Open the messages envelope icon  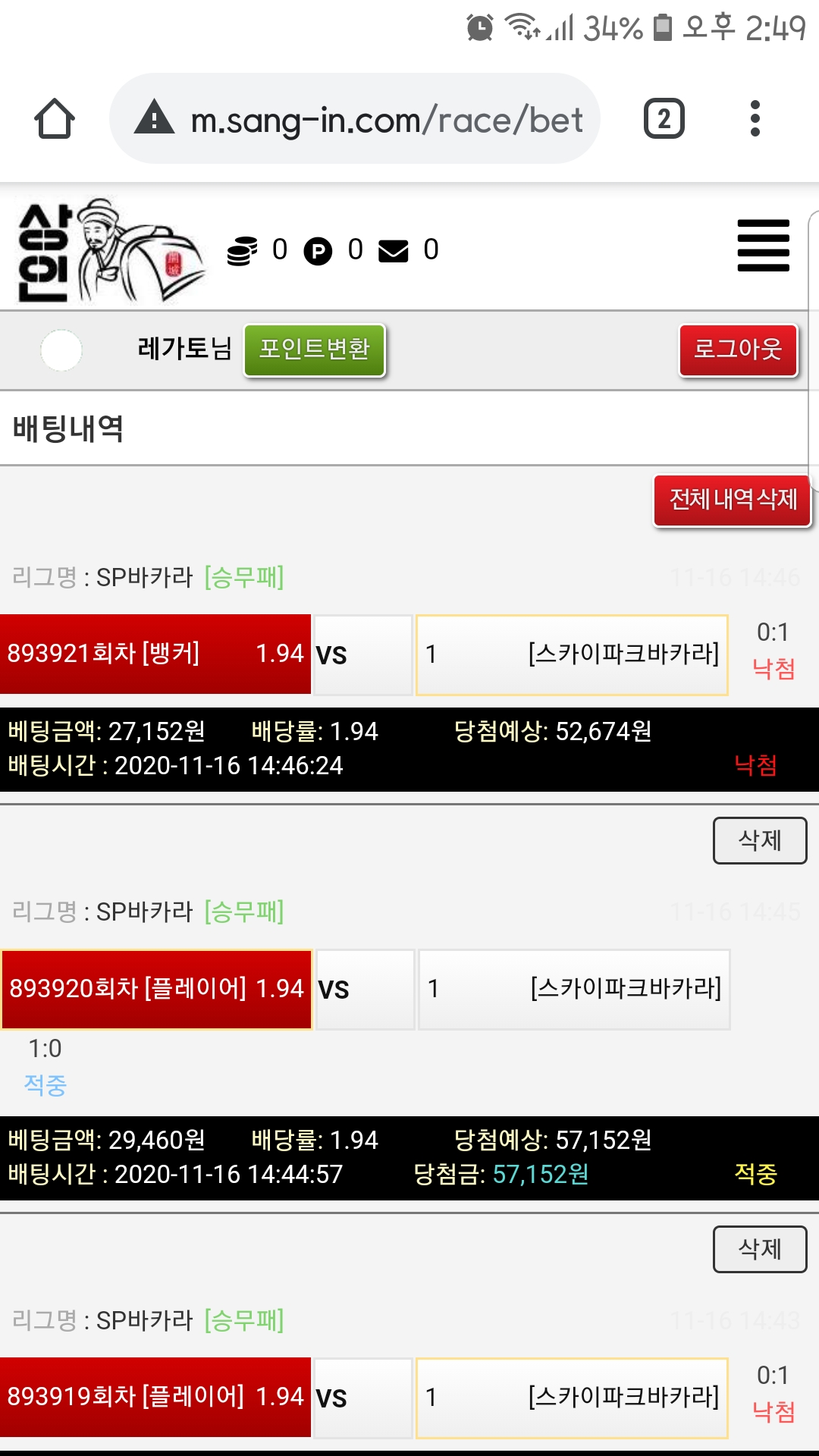click(x=394, y=250)
